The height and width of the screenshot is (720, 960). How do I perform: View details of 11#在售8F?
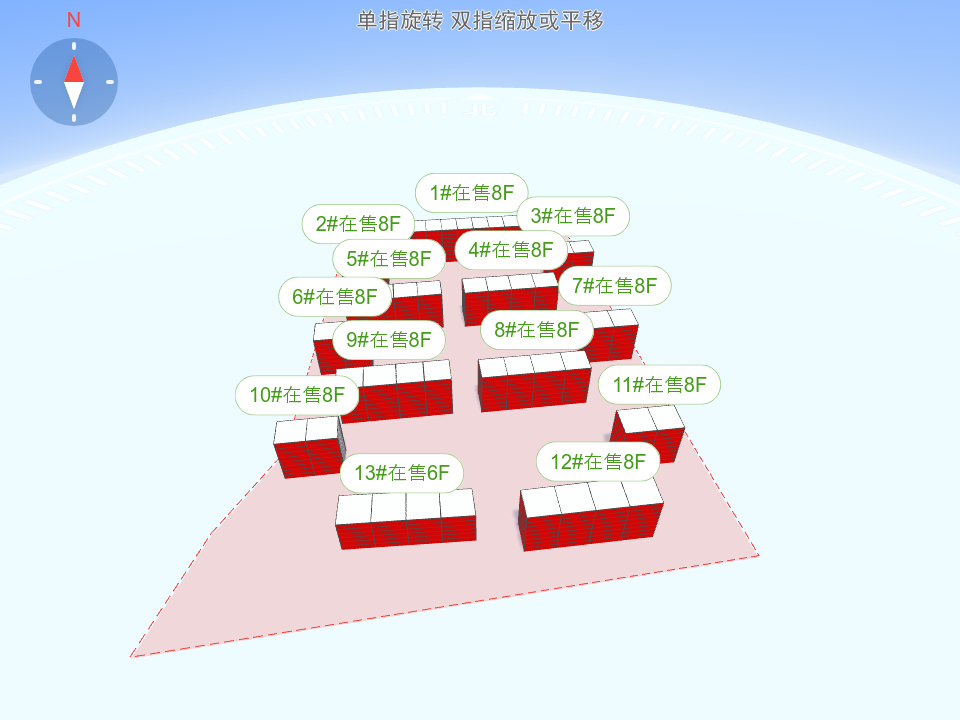point(660,385)
